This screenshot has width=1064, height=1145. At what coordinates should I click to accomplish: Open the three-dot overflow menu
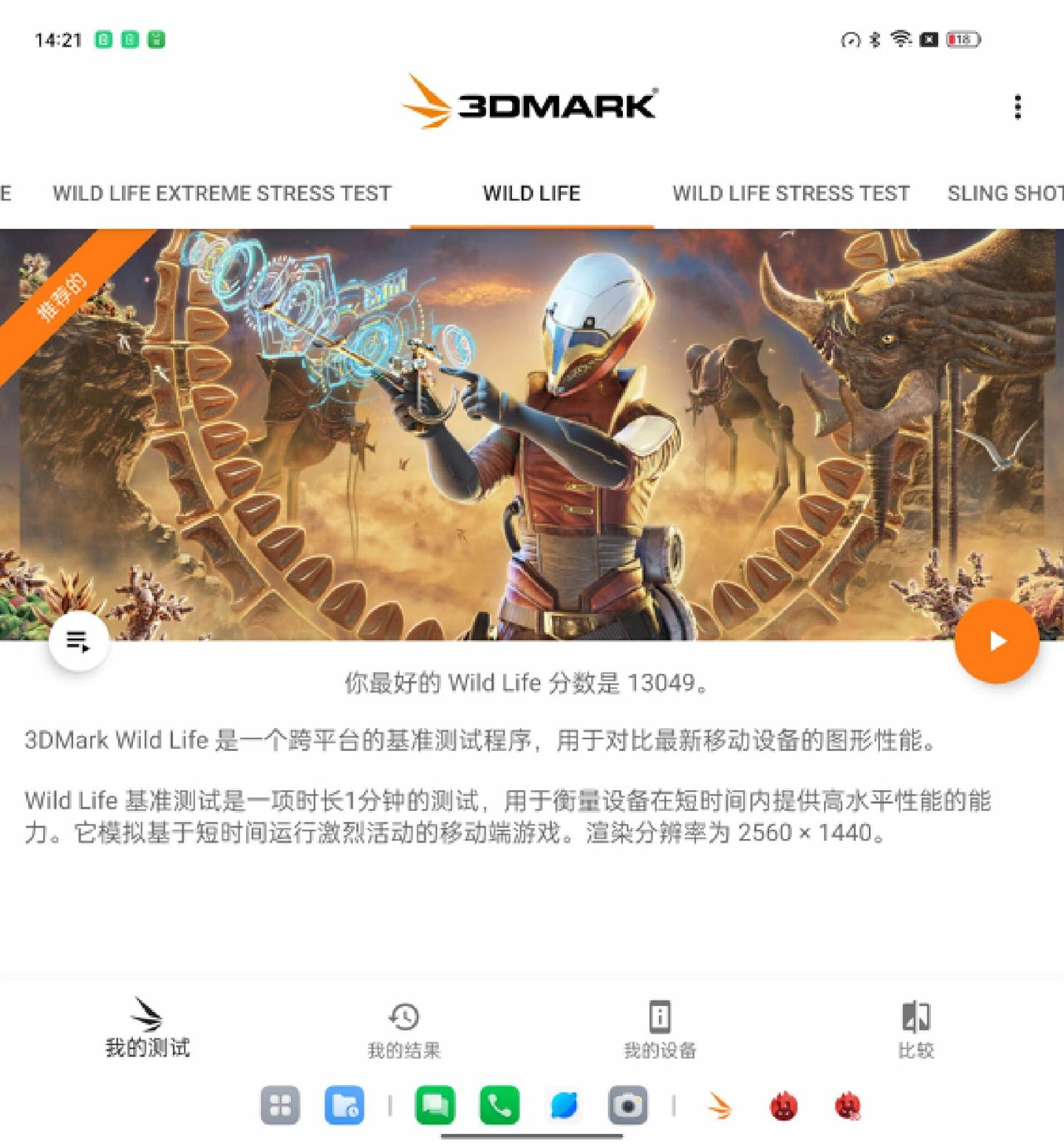[x=1017, y=107]
